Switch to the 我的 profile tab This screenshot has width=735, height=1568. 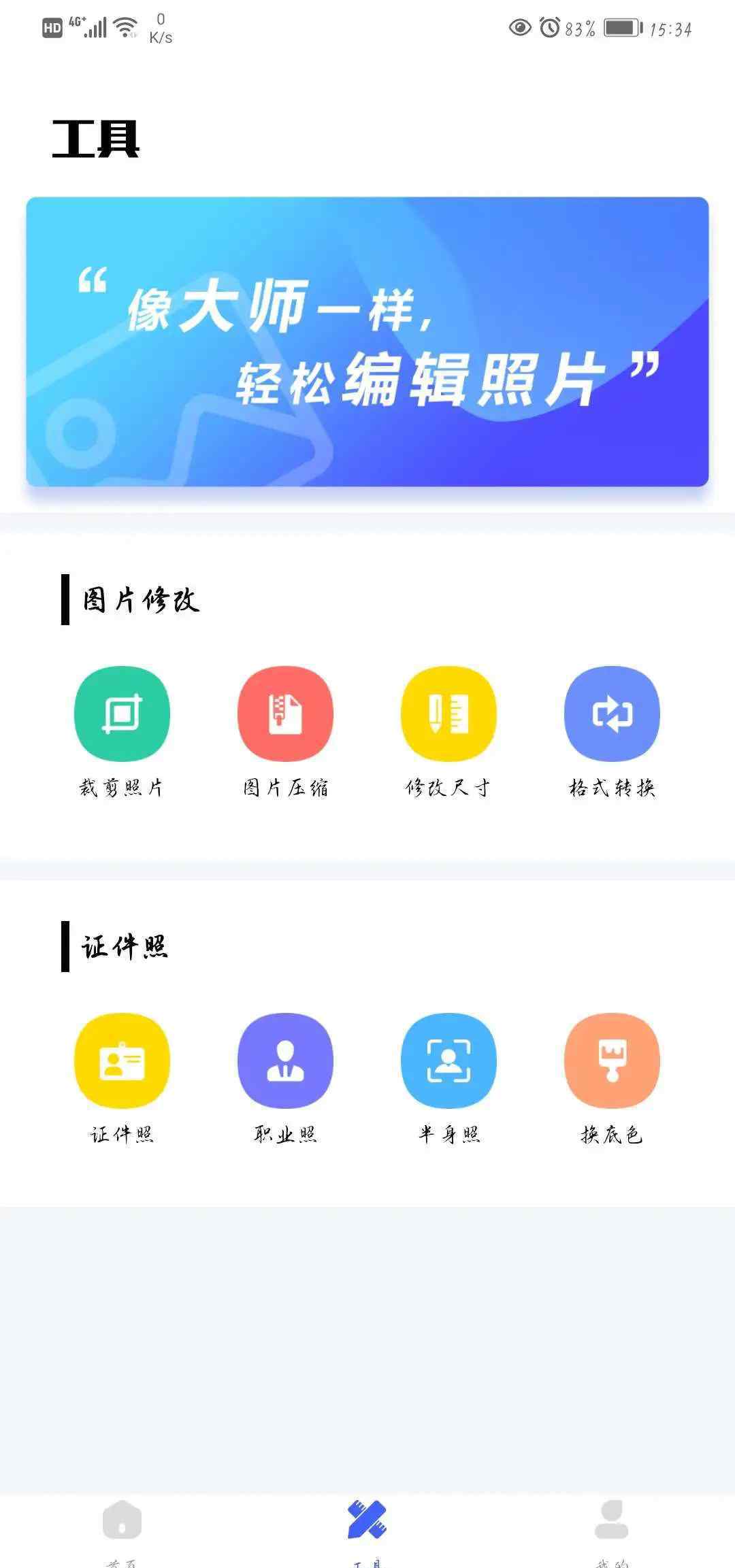[x=612, y=1527]
